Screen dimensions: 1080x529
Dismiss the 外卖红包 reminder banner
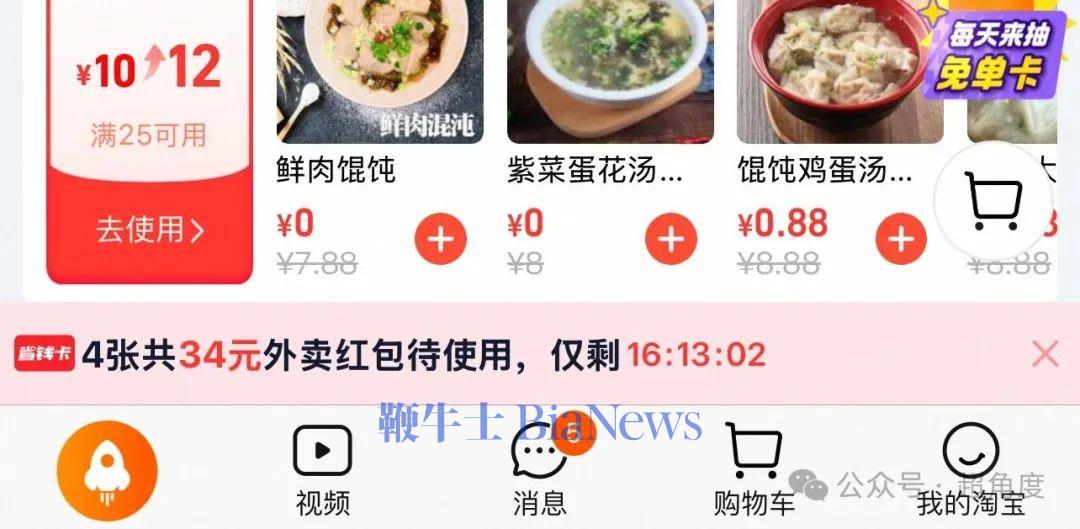[x=1045, y=354]
